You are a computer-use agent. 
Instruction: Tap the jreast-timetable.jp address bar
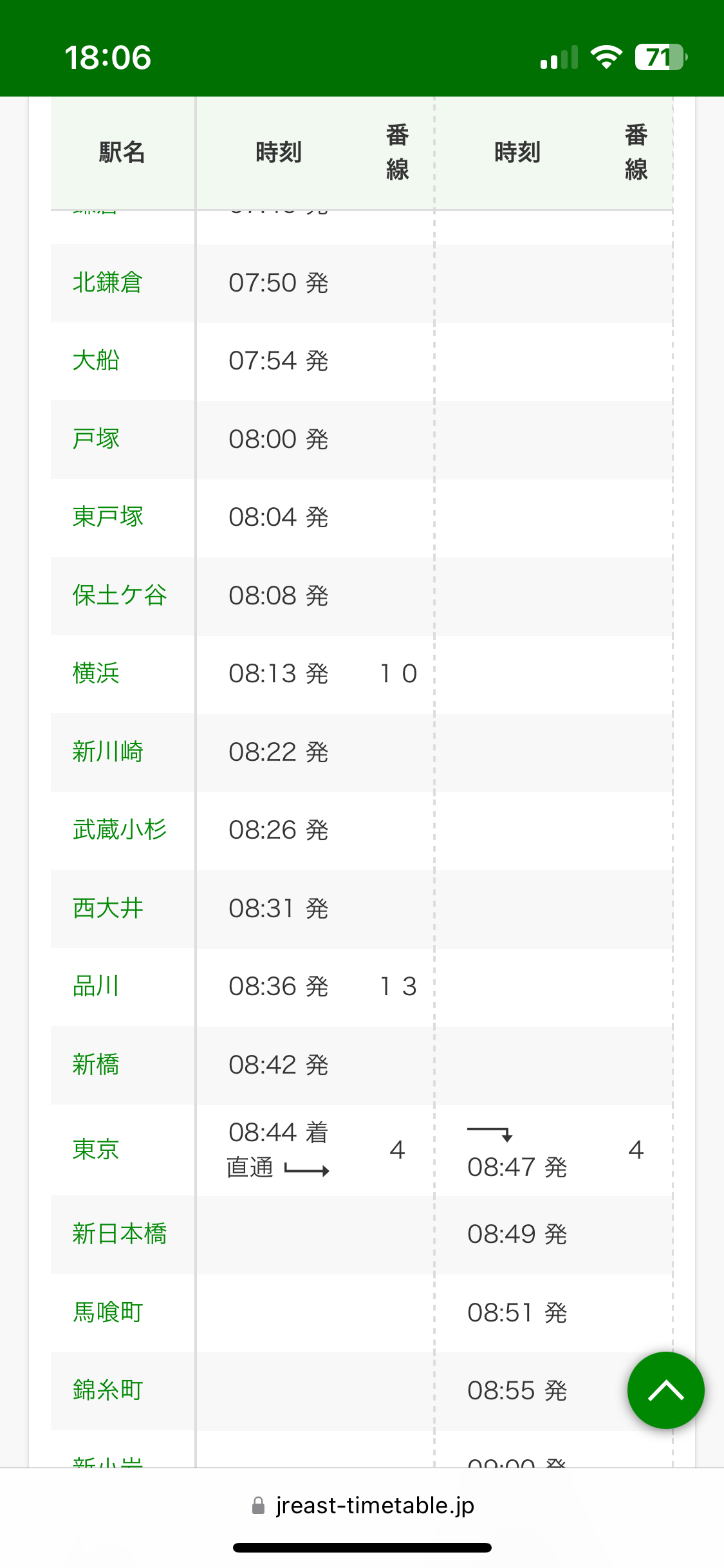pyautogui.click(x=364, y=1506)
